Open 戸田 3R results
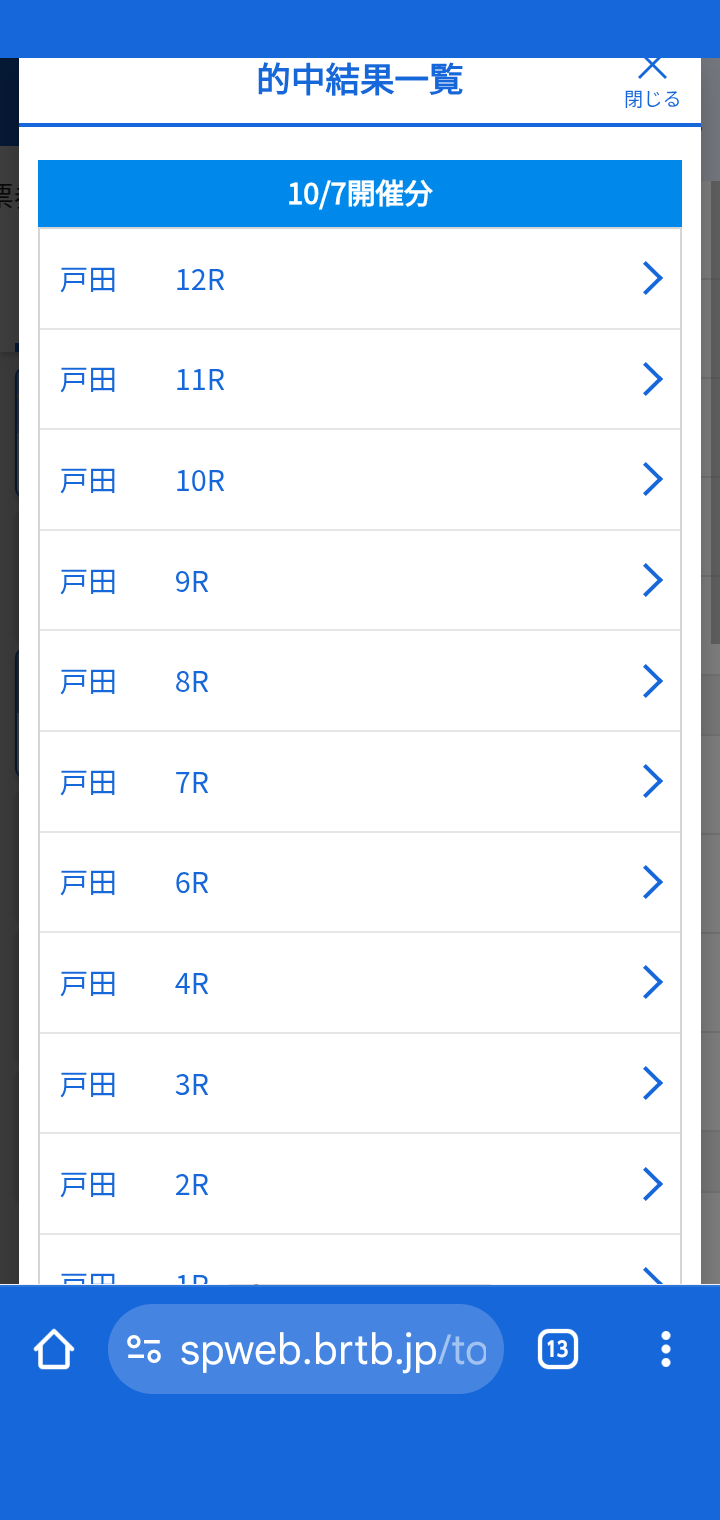Image resolution: width=720 pixels, height=1520 pixels. (x=360, y=1084)
